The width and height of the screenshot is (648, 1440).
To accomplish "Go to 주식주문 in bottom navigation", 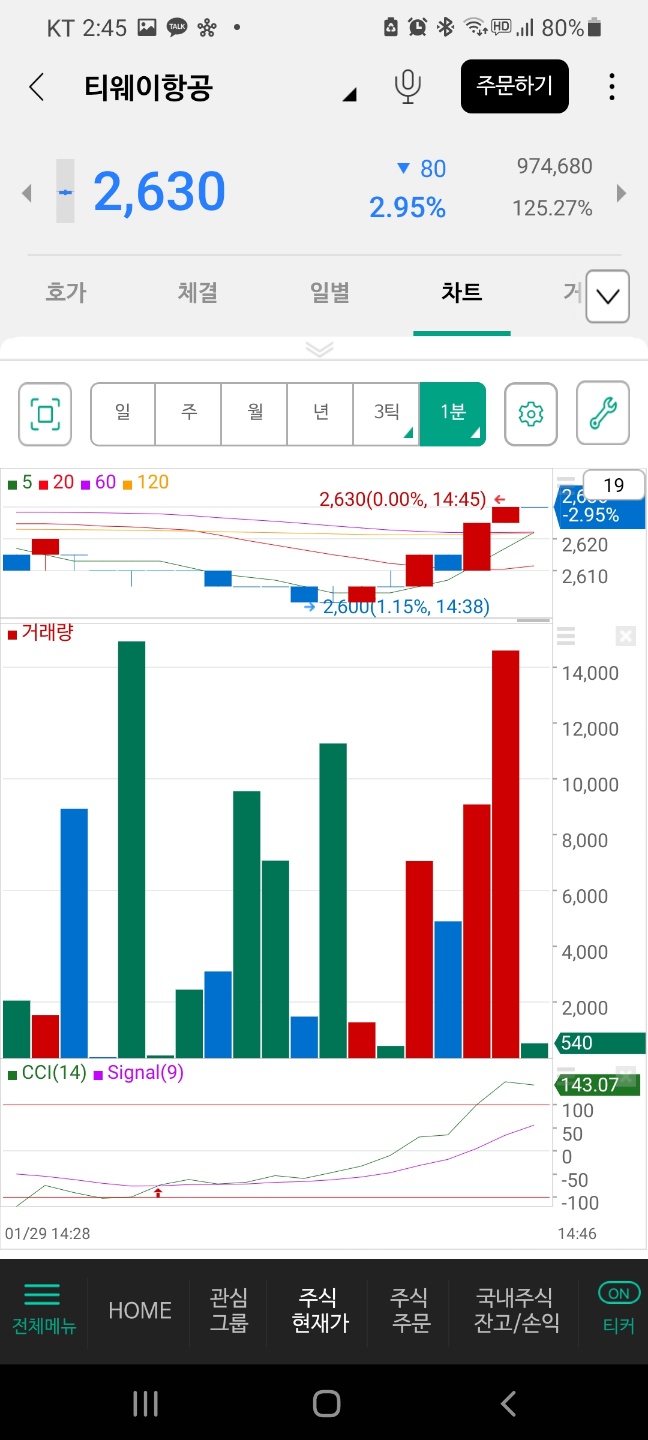I will pyautogui.click(x=409, y=1310).
